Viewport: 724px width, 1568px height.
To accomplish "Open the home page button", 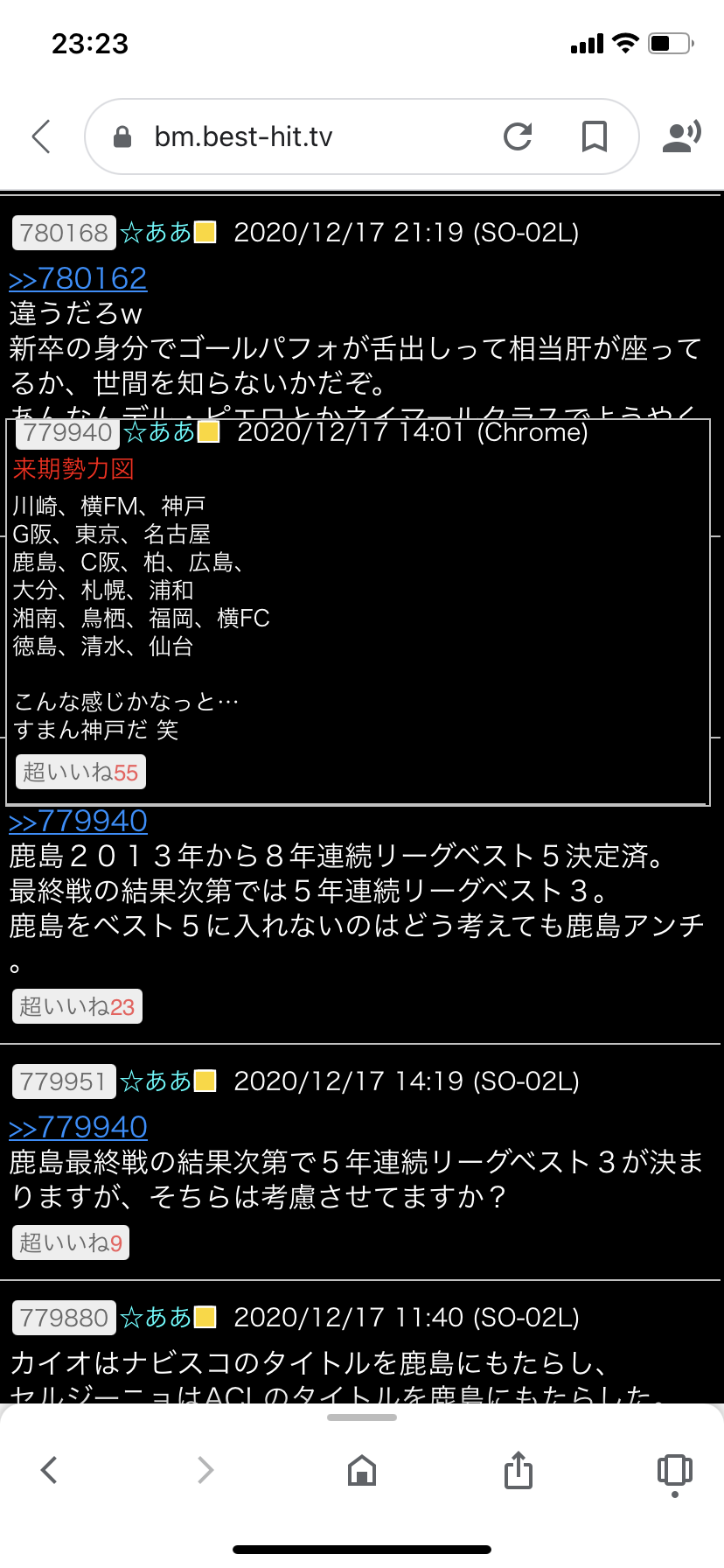I will 362,1470.
